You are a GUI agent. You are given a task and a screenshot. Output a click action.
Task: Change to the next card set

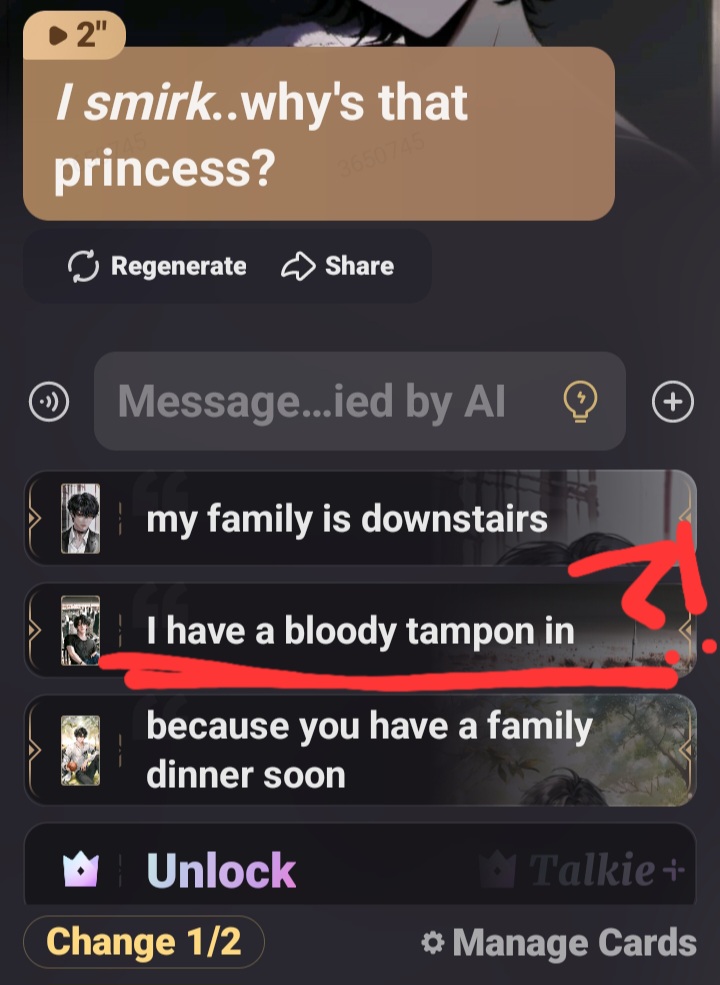tap(144, 942)
